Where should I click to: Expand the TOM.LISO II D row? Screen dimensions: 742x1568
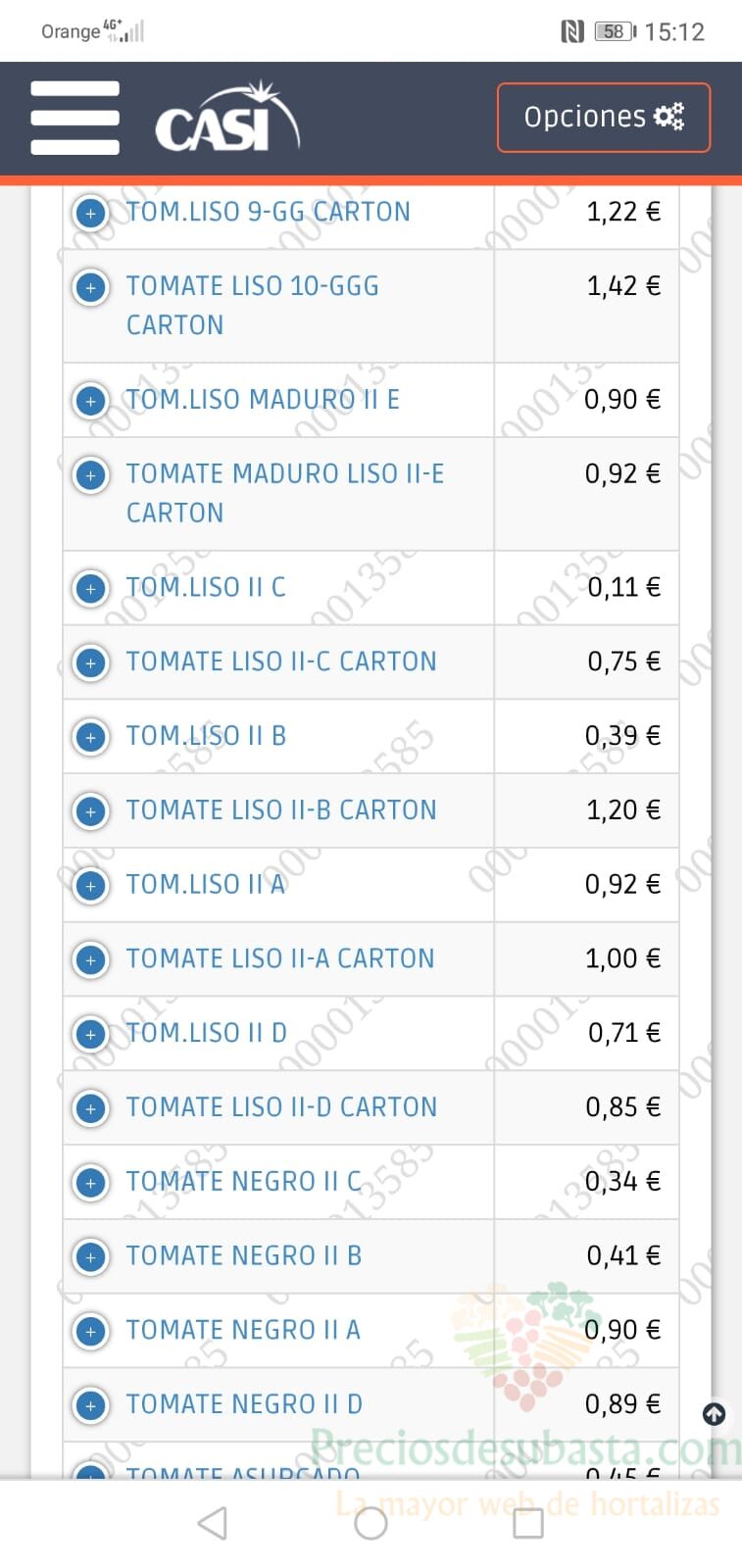pos(91,1034)
